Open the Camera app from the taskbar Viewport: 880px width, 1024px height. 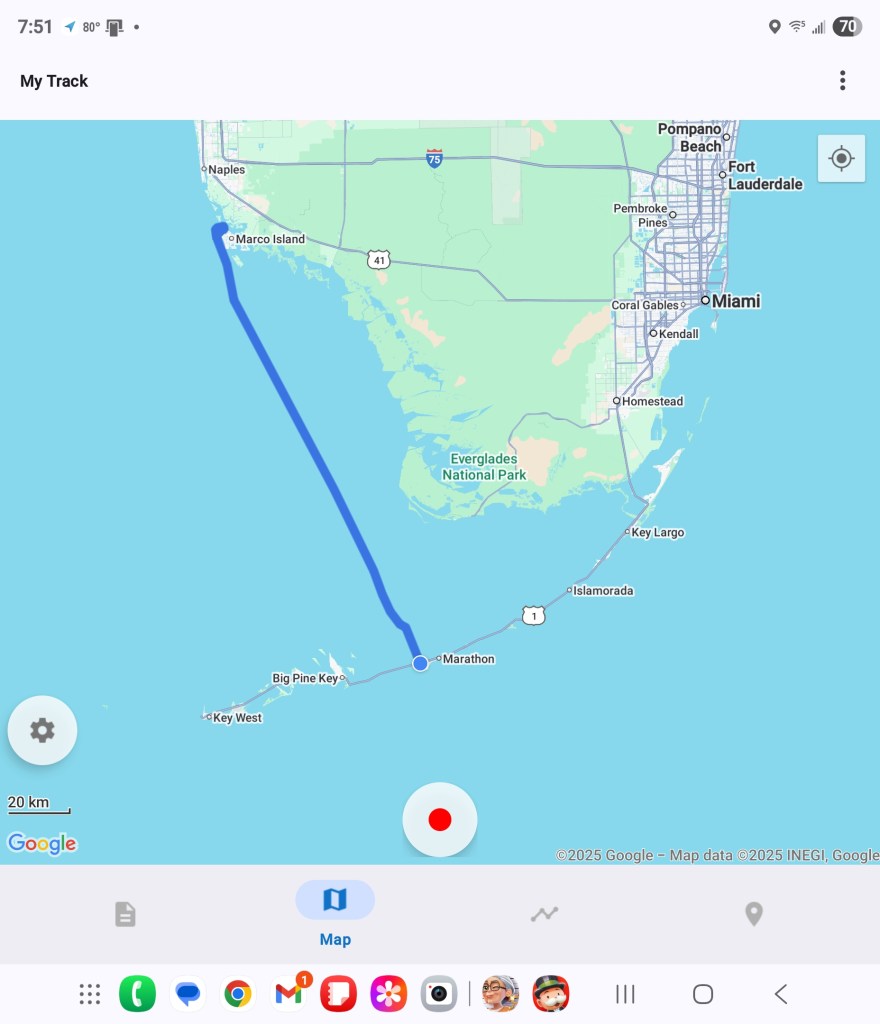pyautogui.click(x=438, y=994)
